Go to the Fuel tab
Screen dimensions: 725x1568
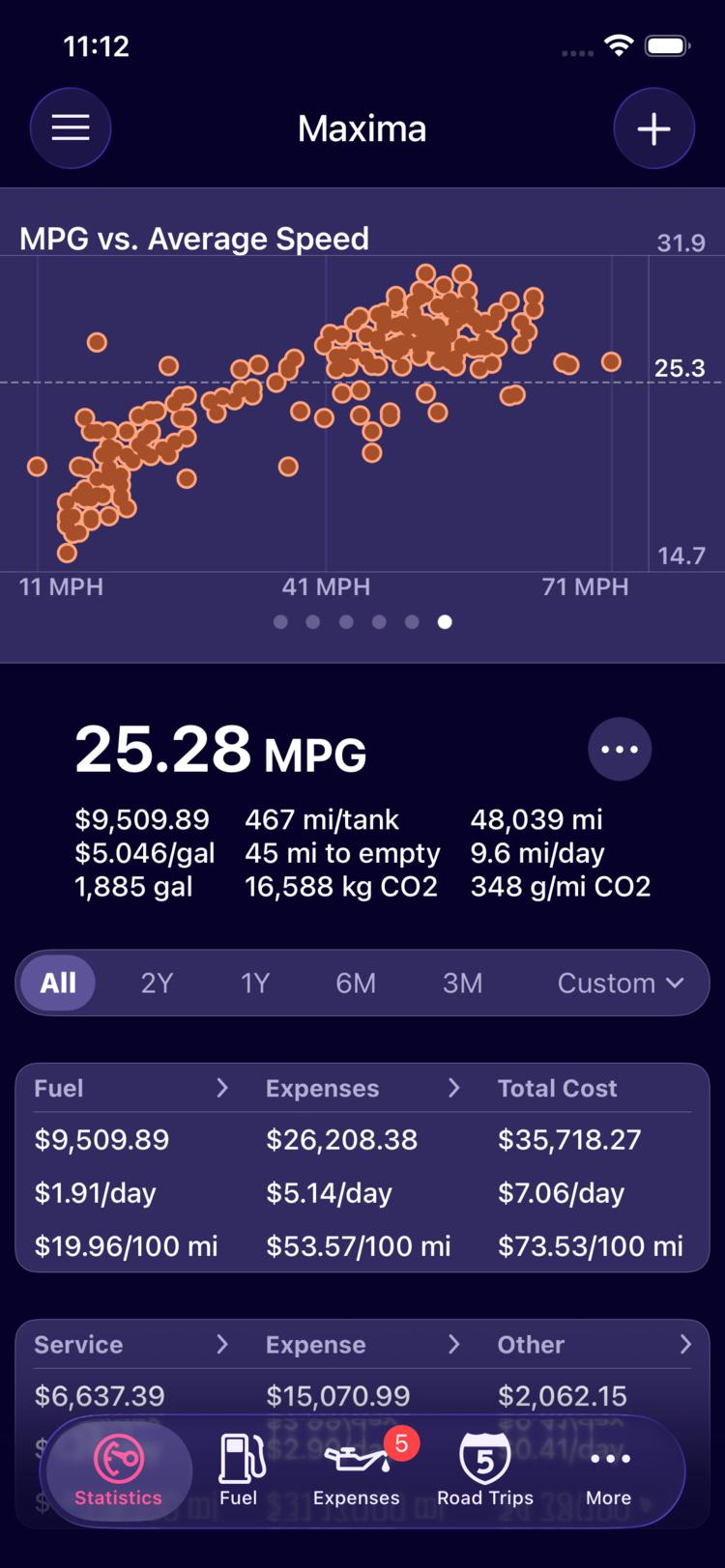tap(239, 1470)
